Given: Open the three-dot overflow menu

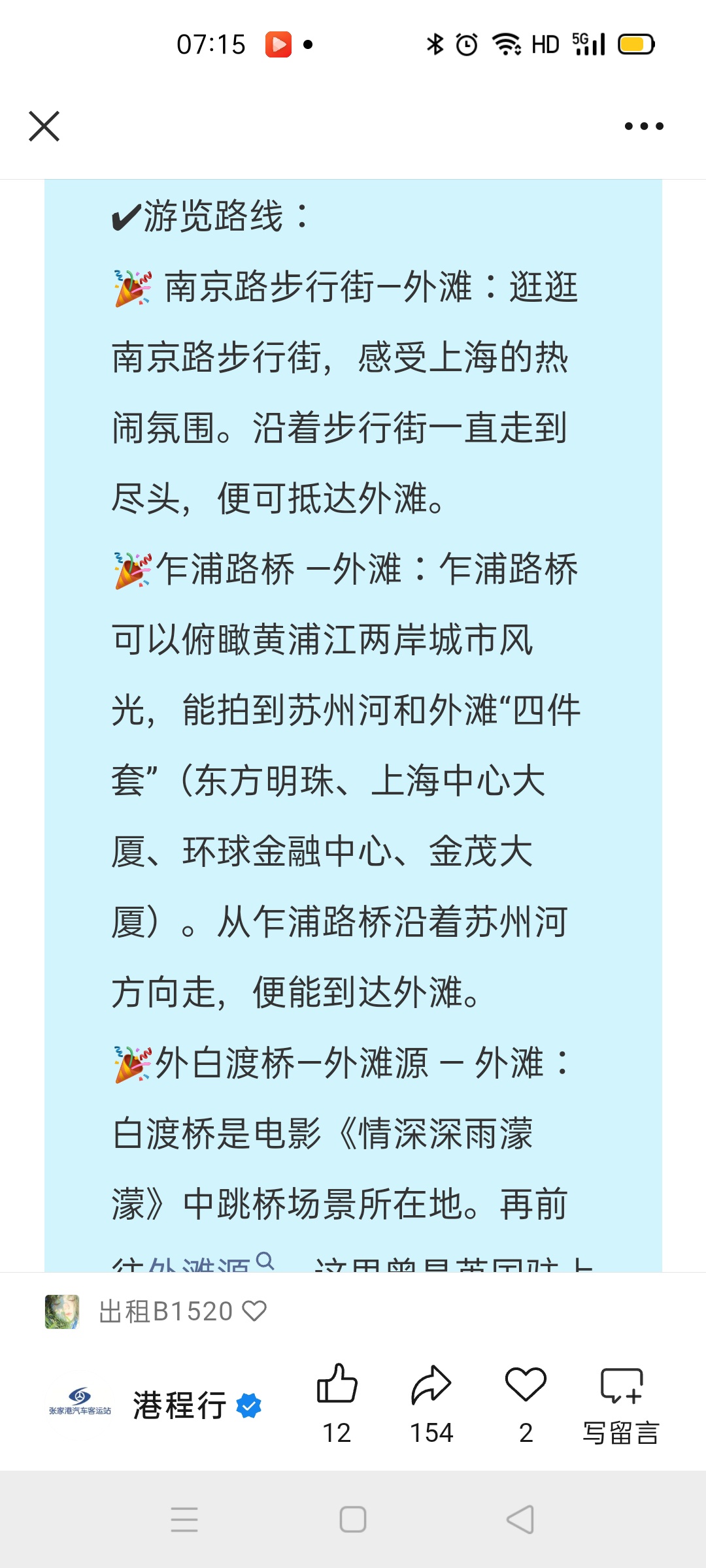Looking at the screenshot, I should click(644, 126).
